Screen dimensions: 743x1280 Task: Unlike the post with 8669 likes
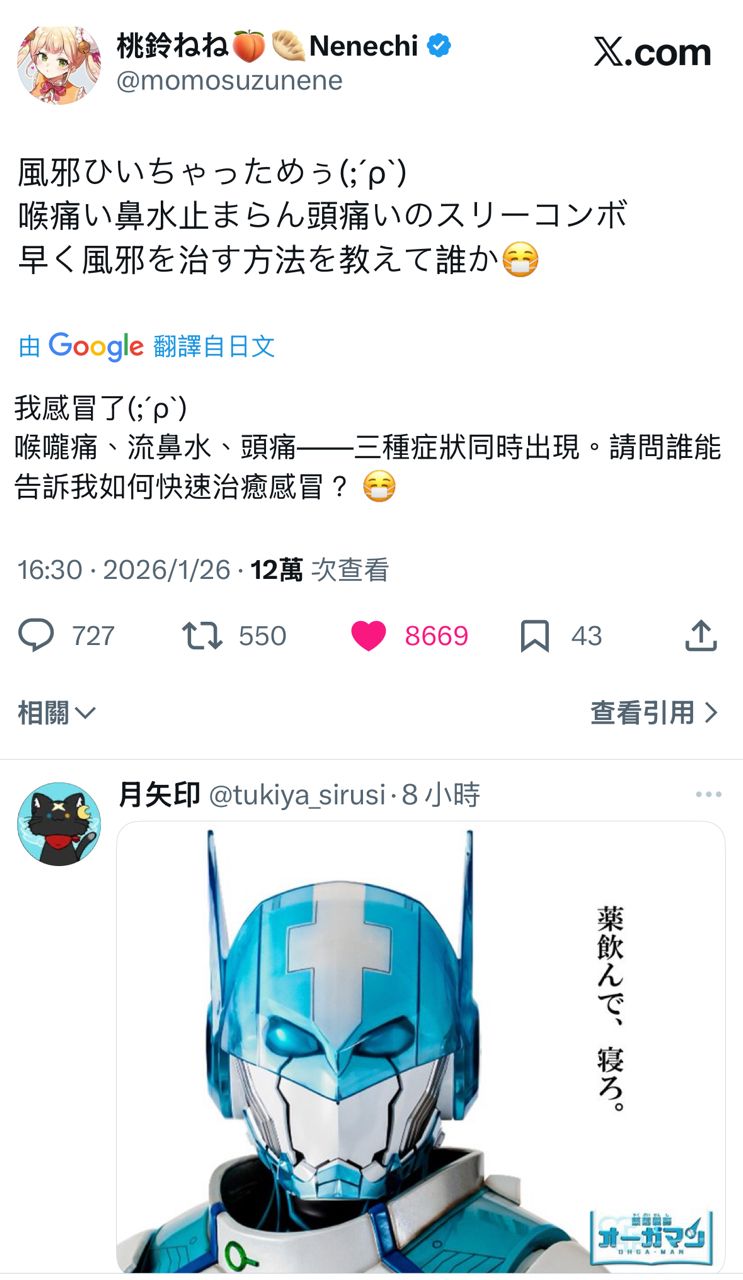369,635
